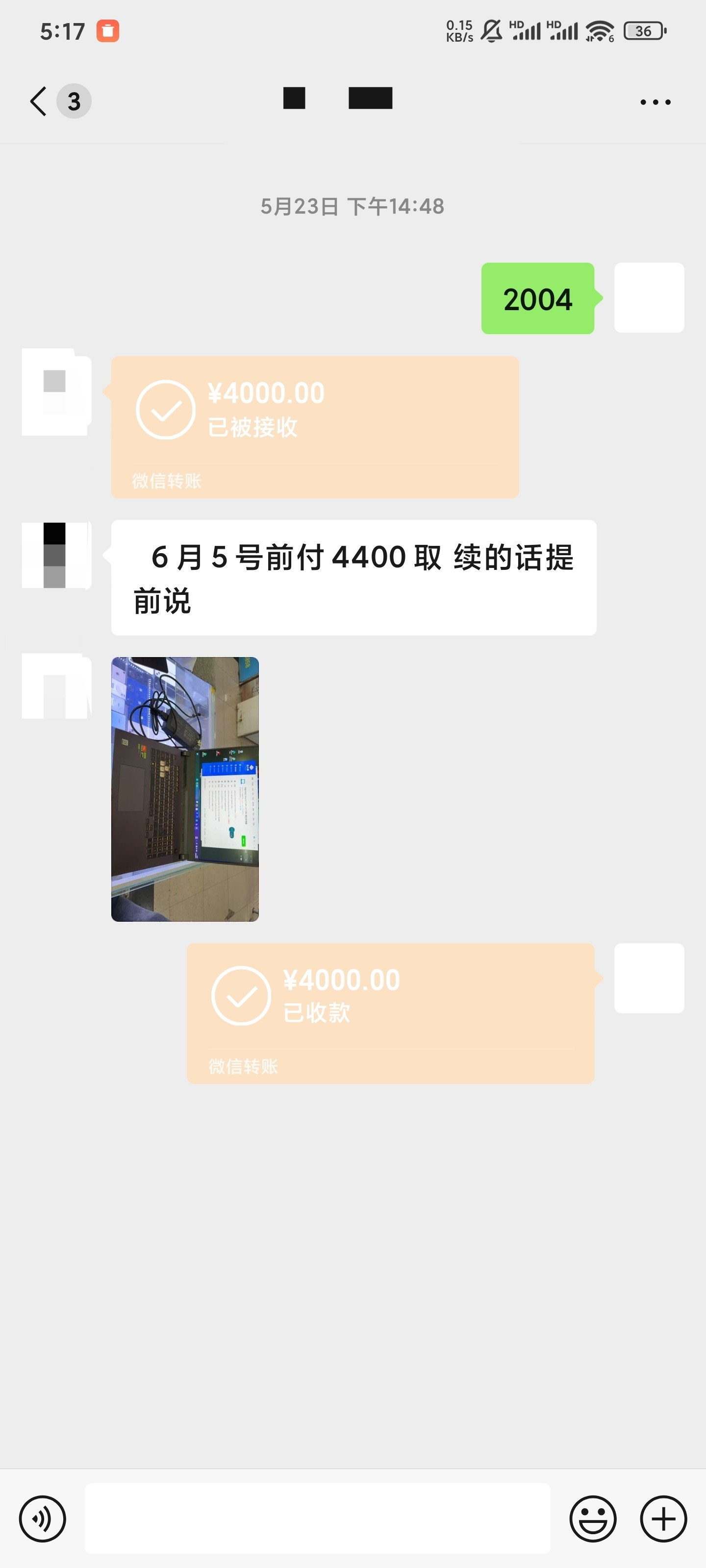Tap your own avatar beside the 2004 message
The image size is (706, 1568).
point(649,297)
